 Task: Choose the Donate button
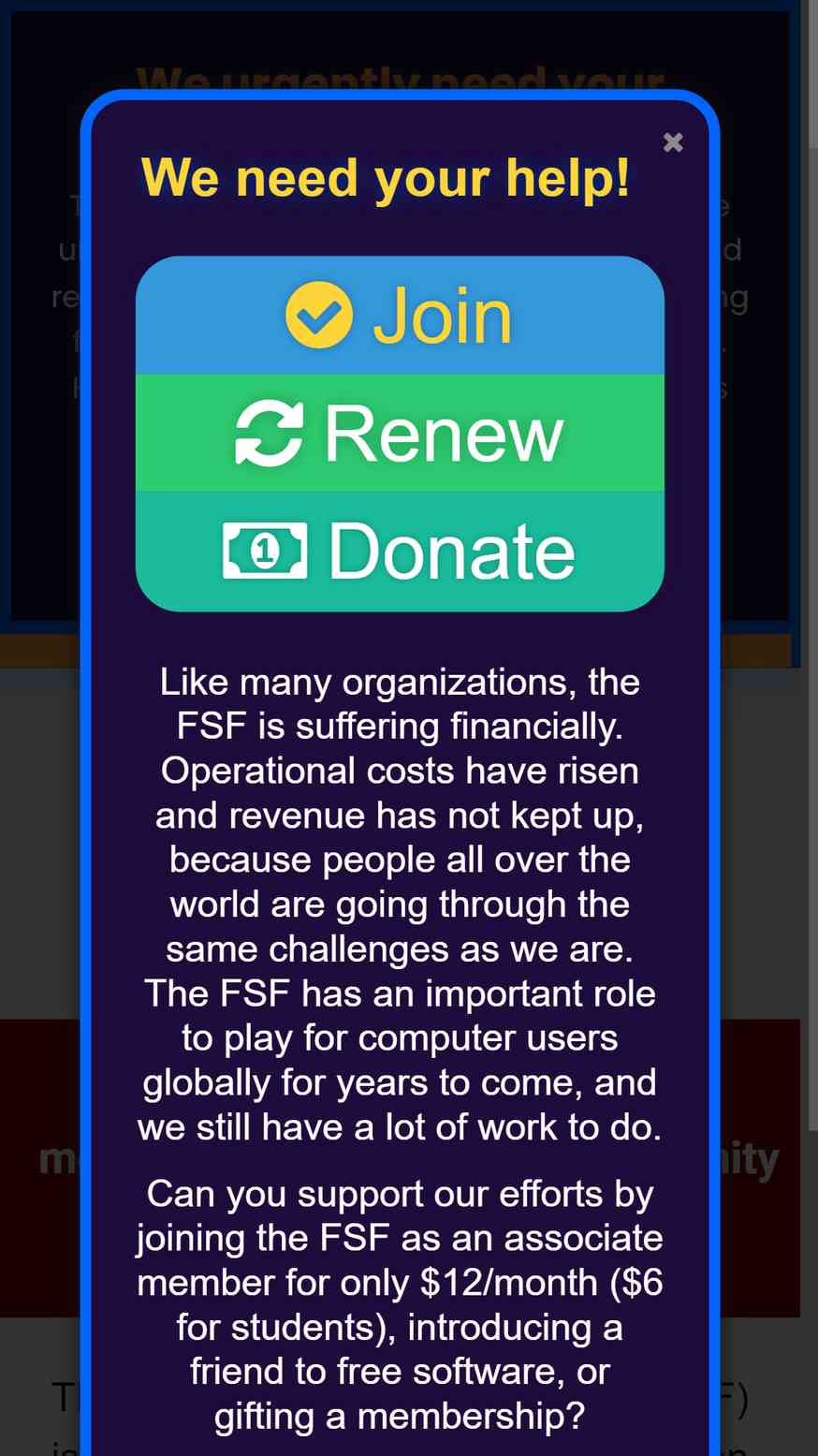400,552
